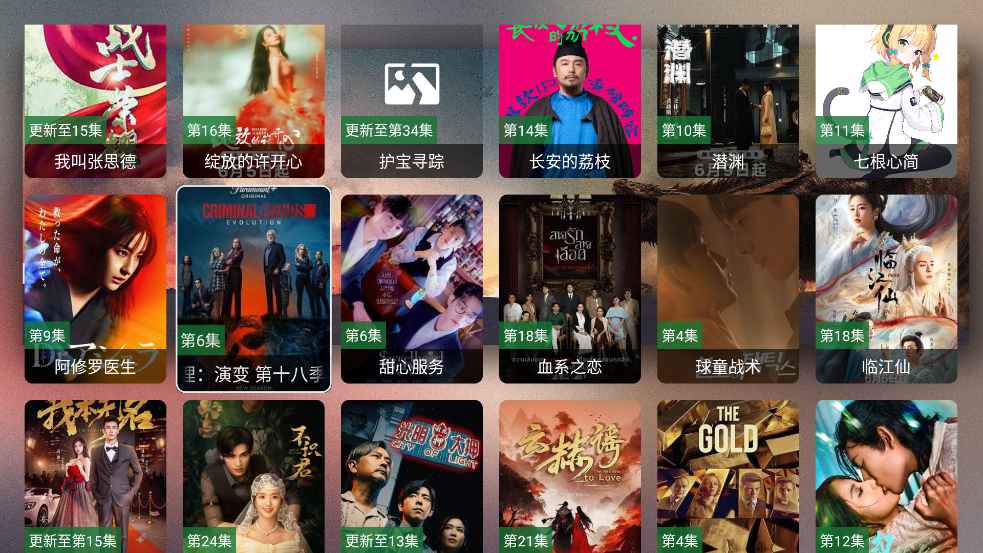Open the 球童战术 card

tap(727, 288)
